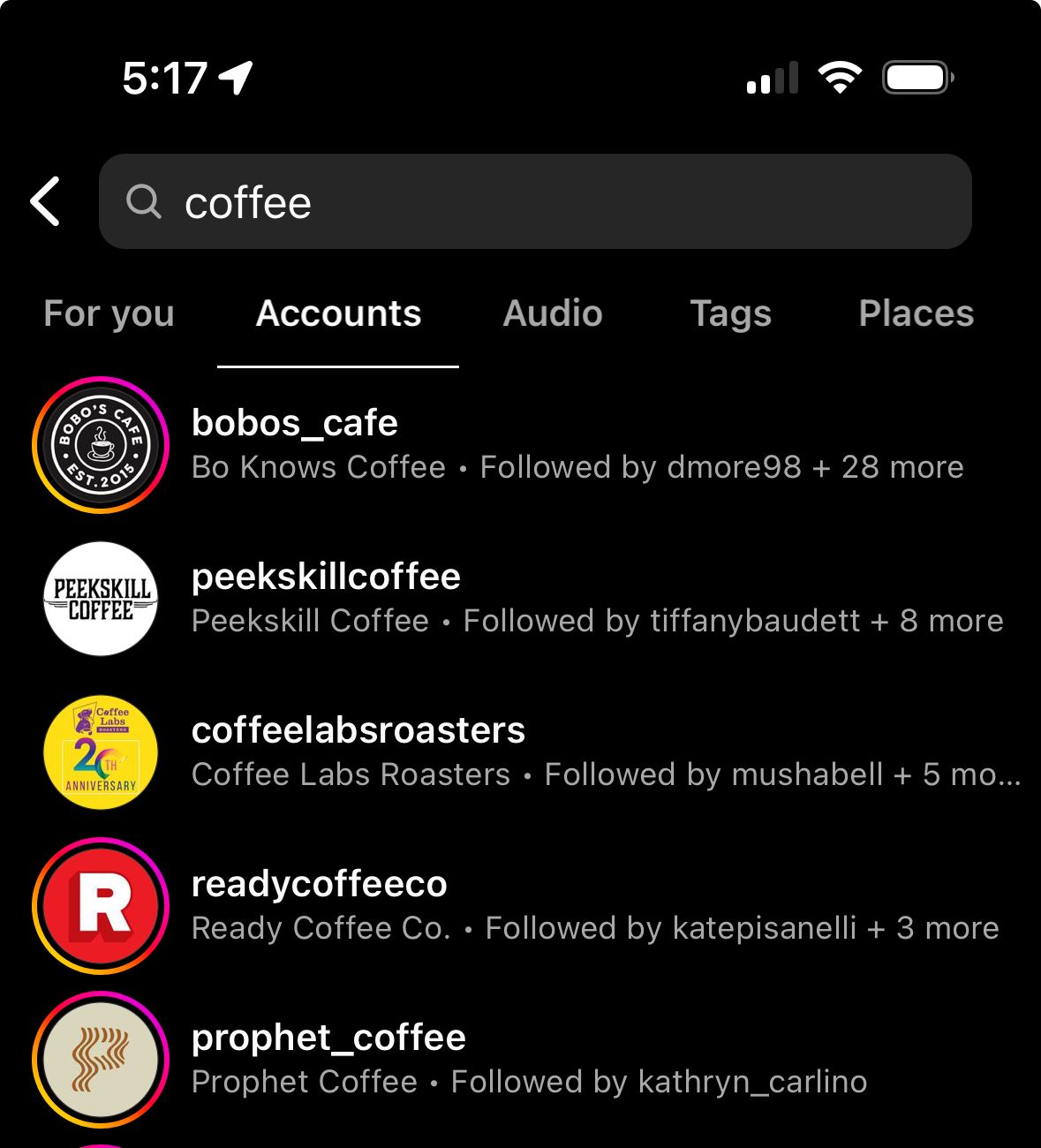1041x1148 pixels.
Task: Switch to the For you tab
Action: click(109, 314)
